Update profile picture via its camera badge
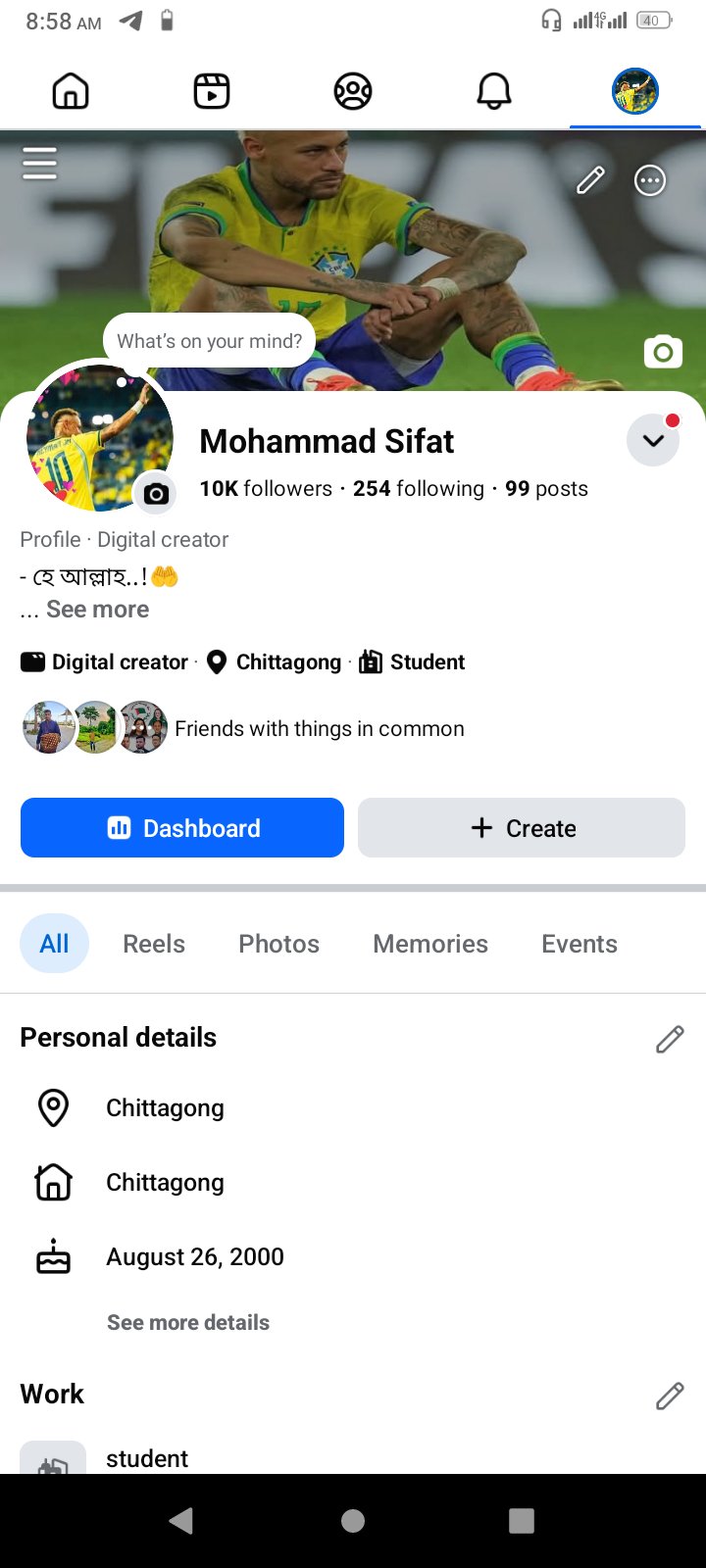Image resolution: width=706 pixels, height=1568 pixels. click(x=156, y=494)
